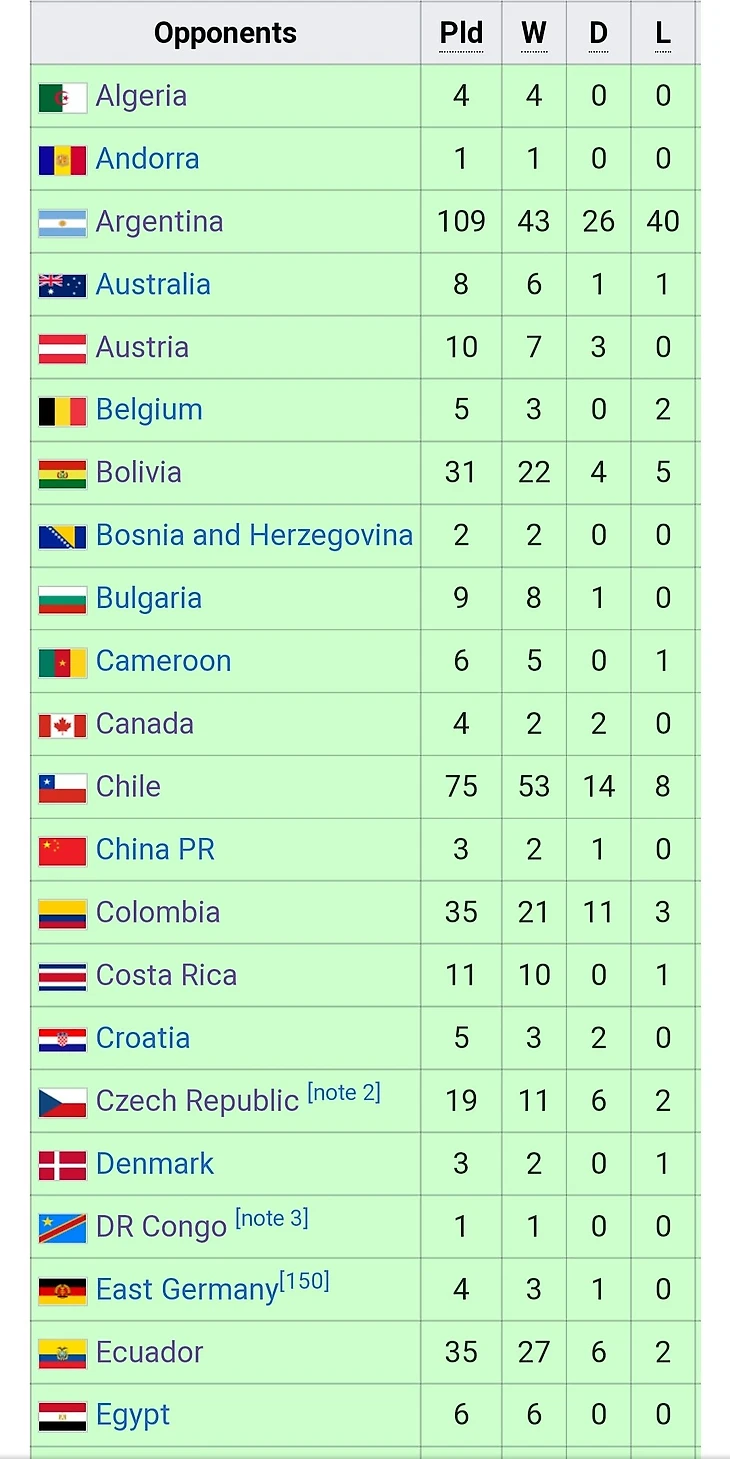Open the Australia team link
This screenshot has width=730, height=1459.
153,285
